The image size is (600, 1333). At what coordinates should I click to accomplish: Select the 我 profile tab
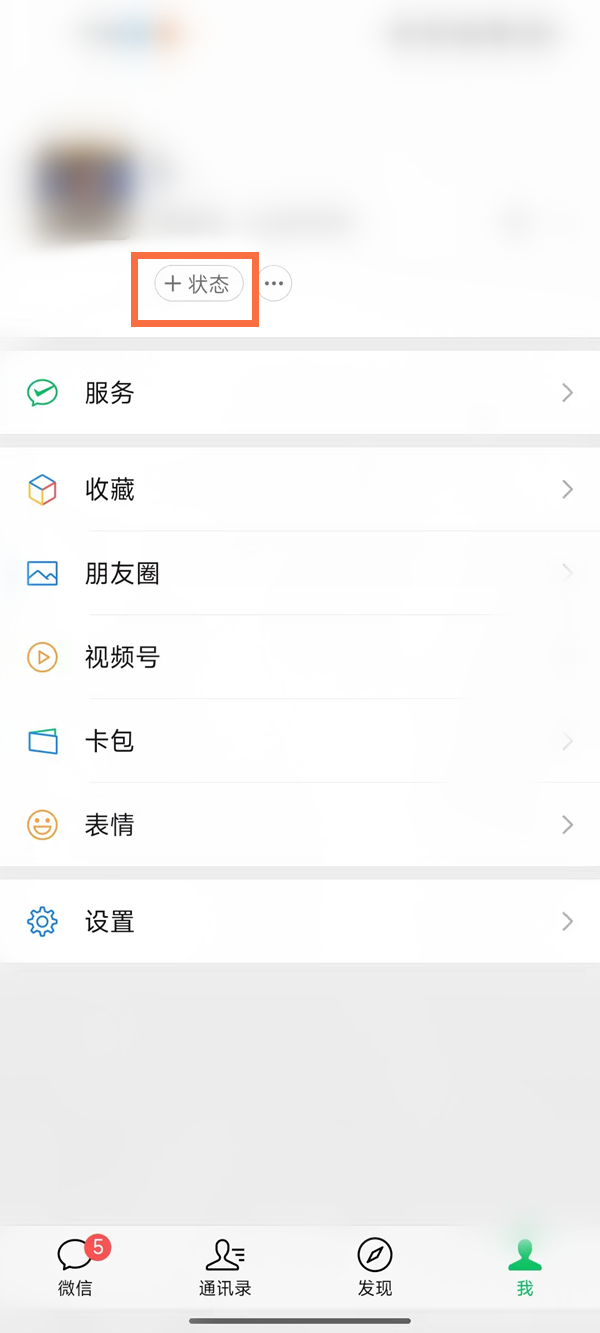pos(525,1267)
